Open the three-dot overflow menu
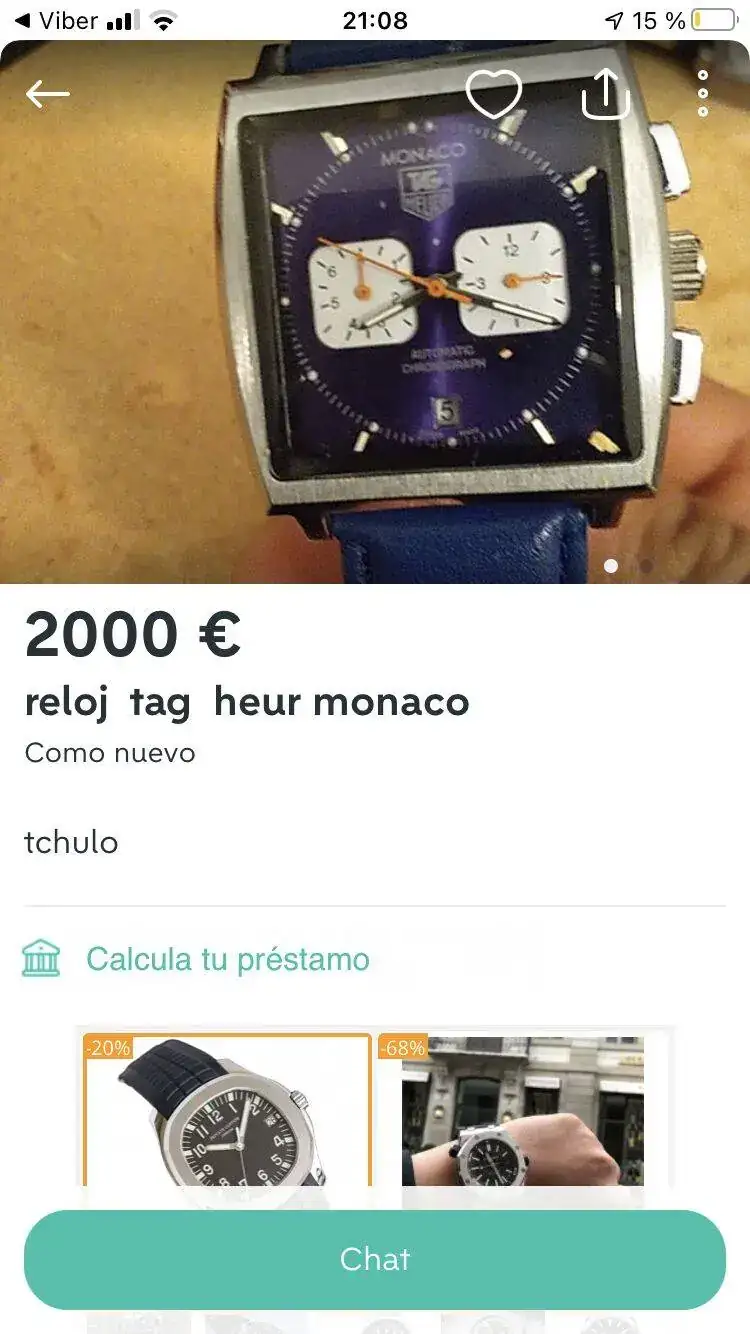This screenshot has width=750, height=1334. 703,94
